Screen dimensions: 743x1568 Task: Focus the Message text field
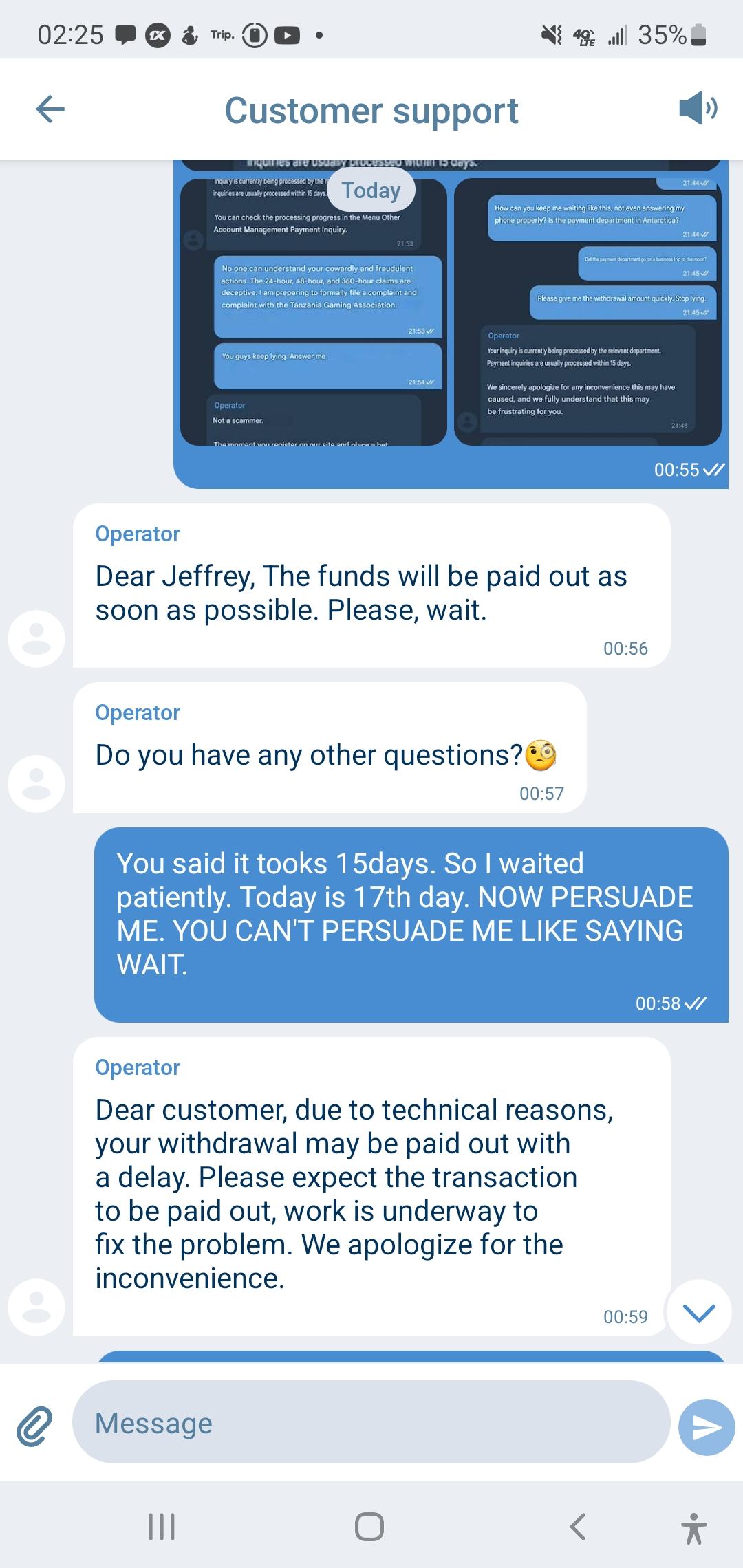371,1423
